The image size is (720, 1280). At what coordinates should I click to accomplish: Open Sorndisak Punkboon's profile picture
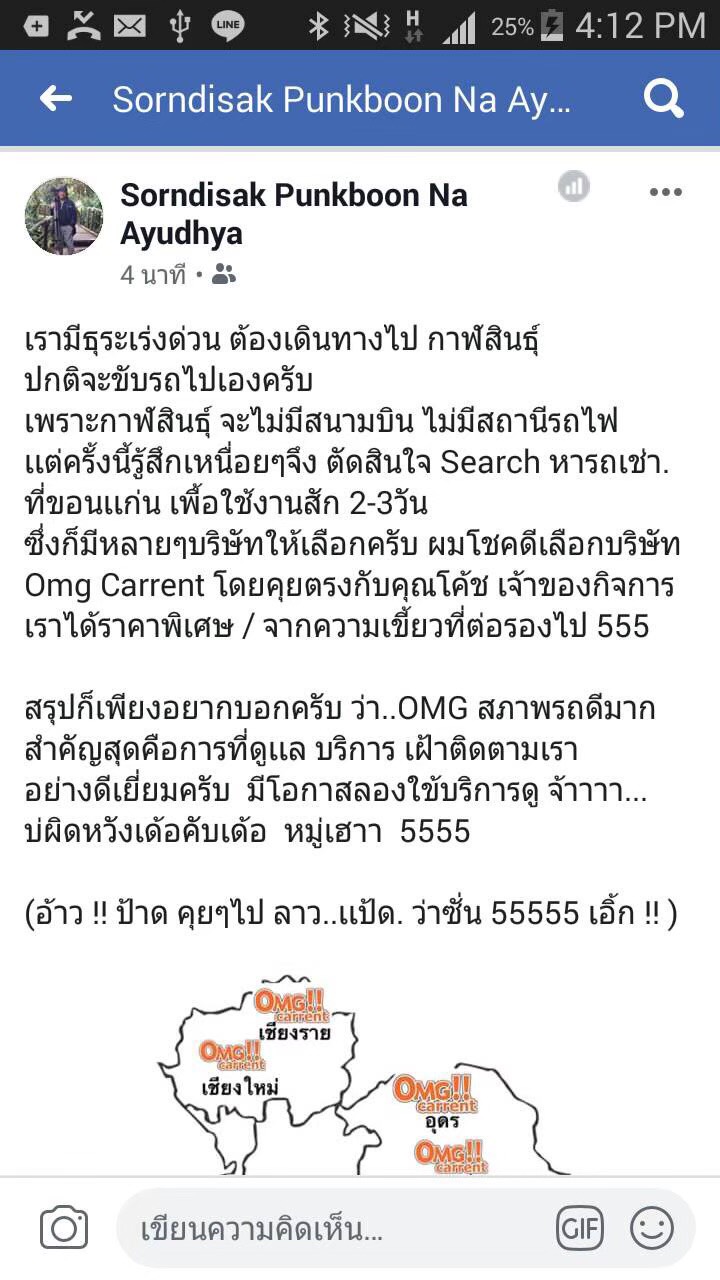tap(64, 216)
